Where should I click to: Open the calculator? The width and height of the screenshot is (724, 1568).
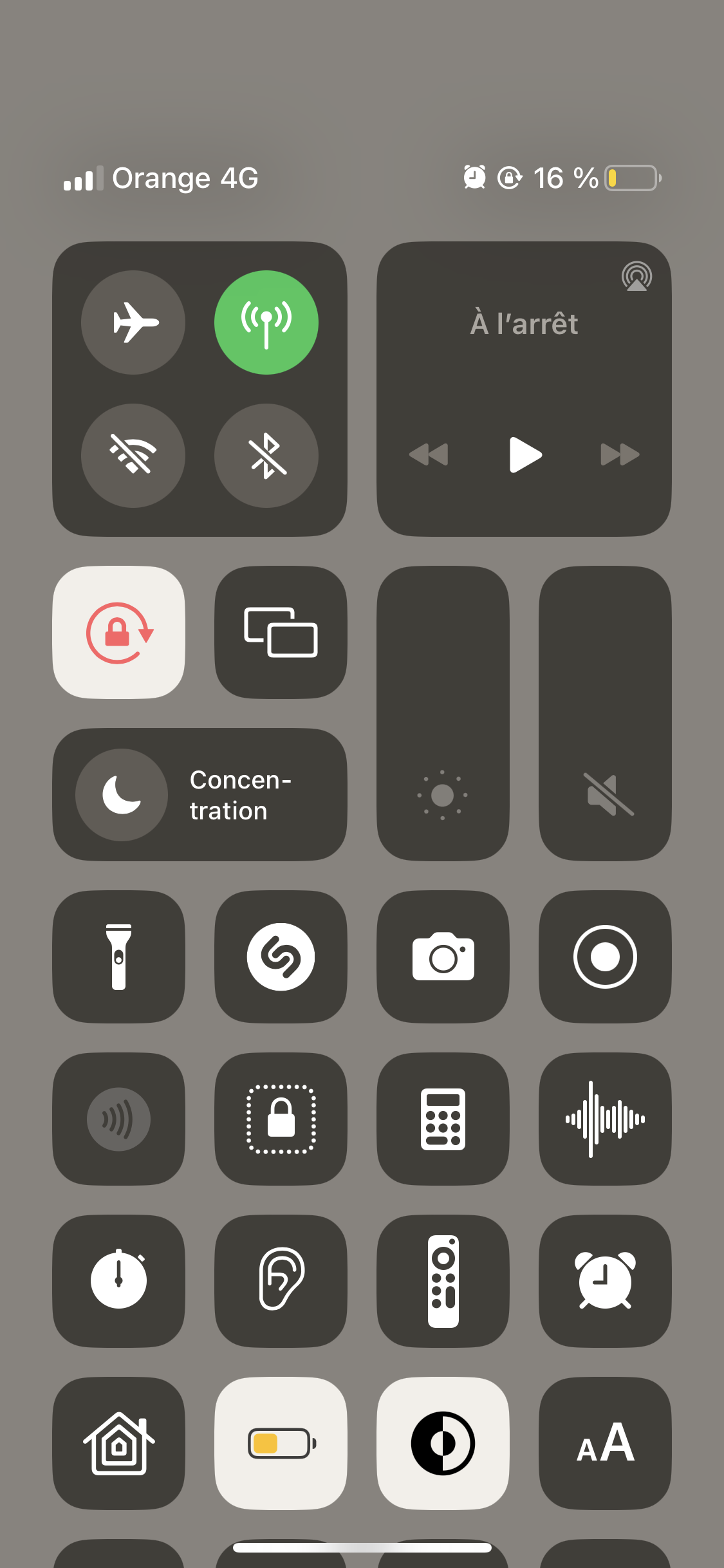(443, 1119)
